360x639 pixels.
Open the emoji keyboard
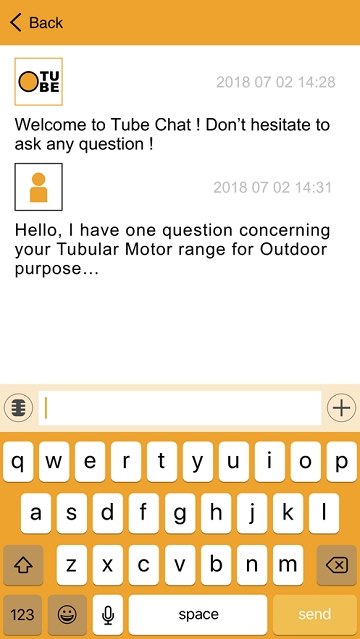[x=67, y=615]
